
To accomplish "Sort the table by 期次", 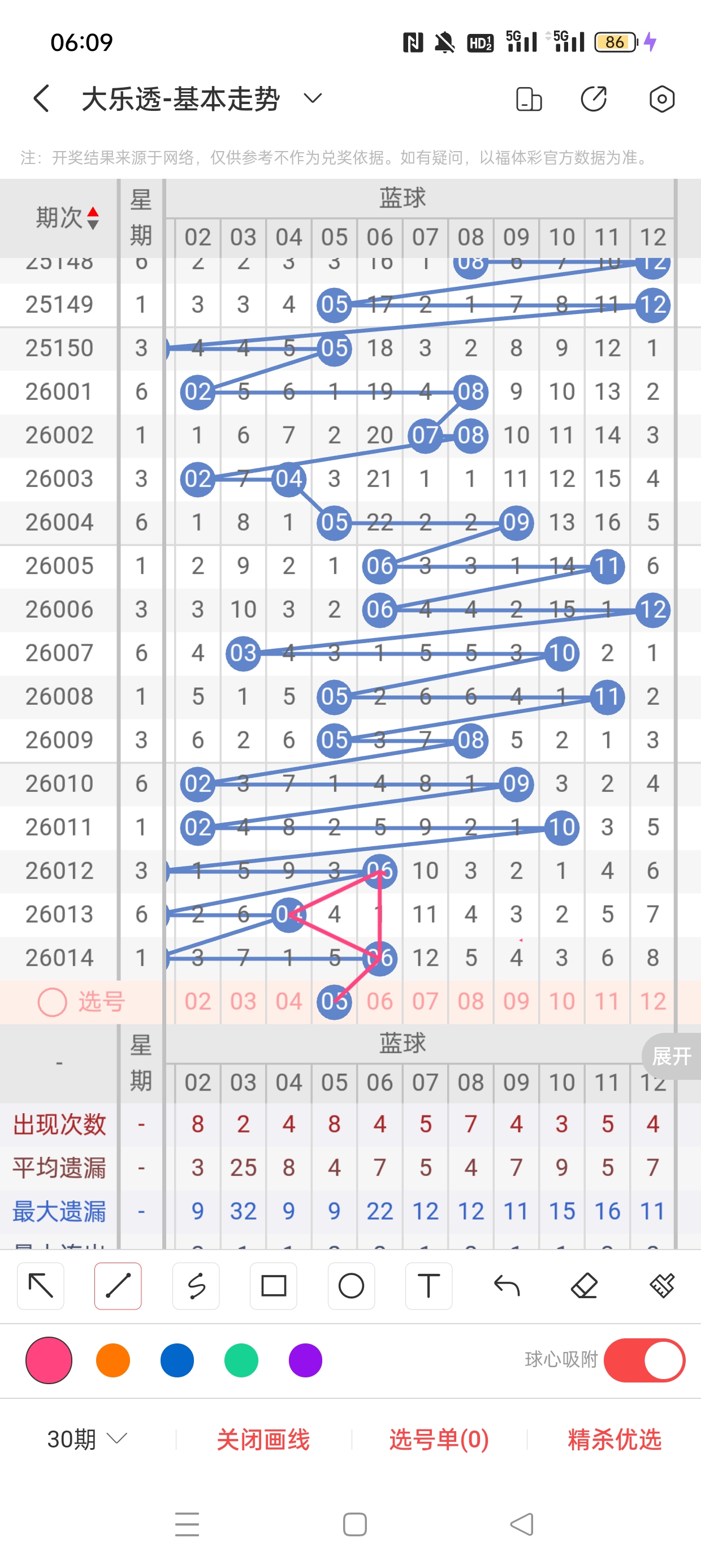I will point(67,217).
